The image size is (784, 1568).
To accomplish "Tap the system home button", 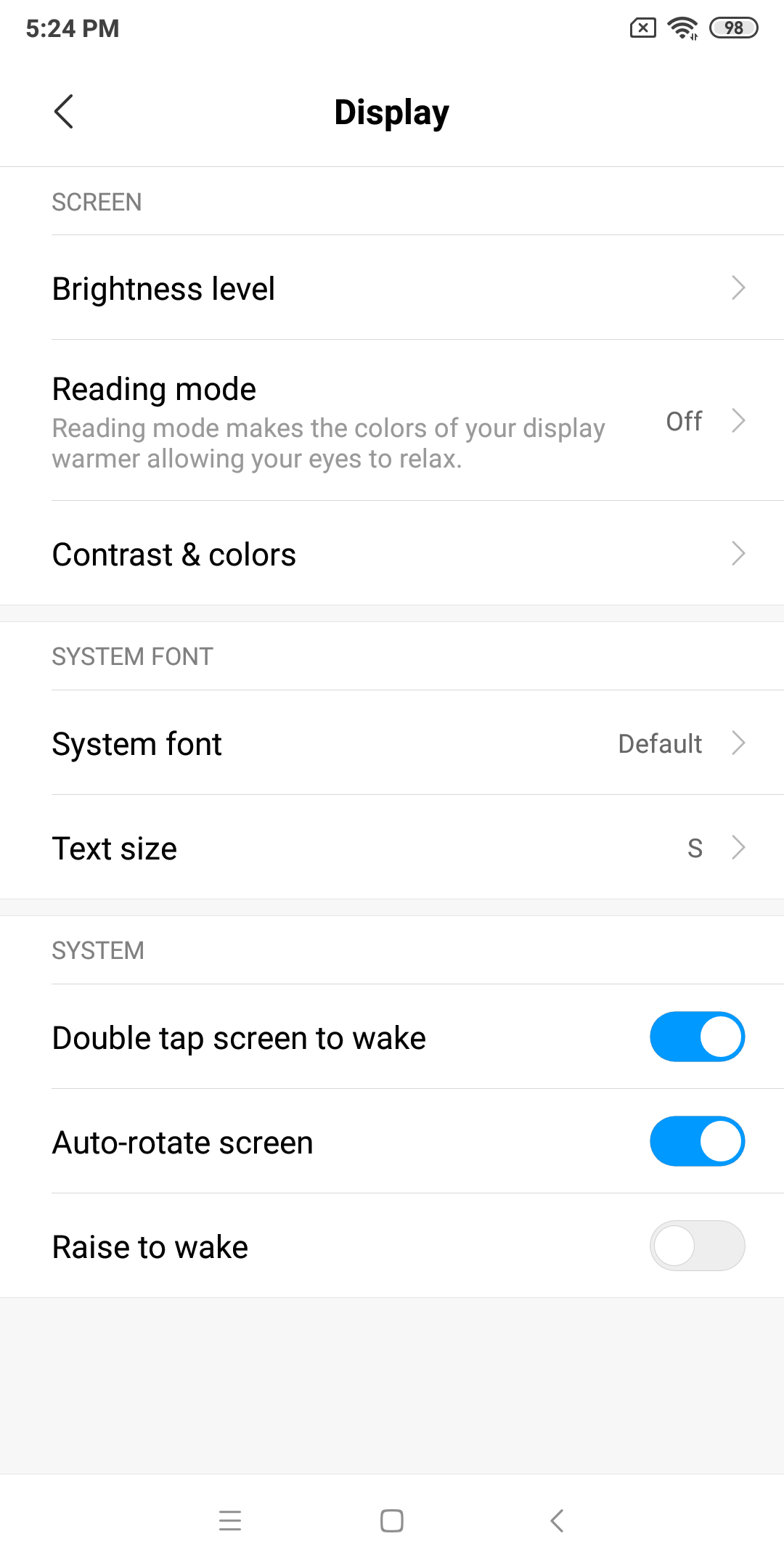I will pyautogui.click(x=392, y=1520).
